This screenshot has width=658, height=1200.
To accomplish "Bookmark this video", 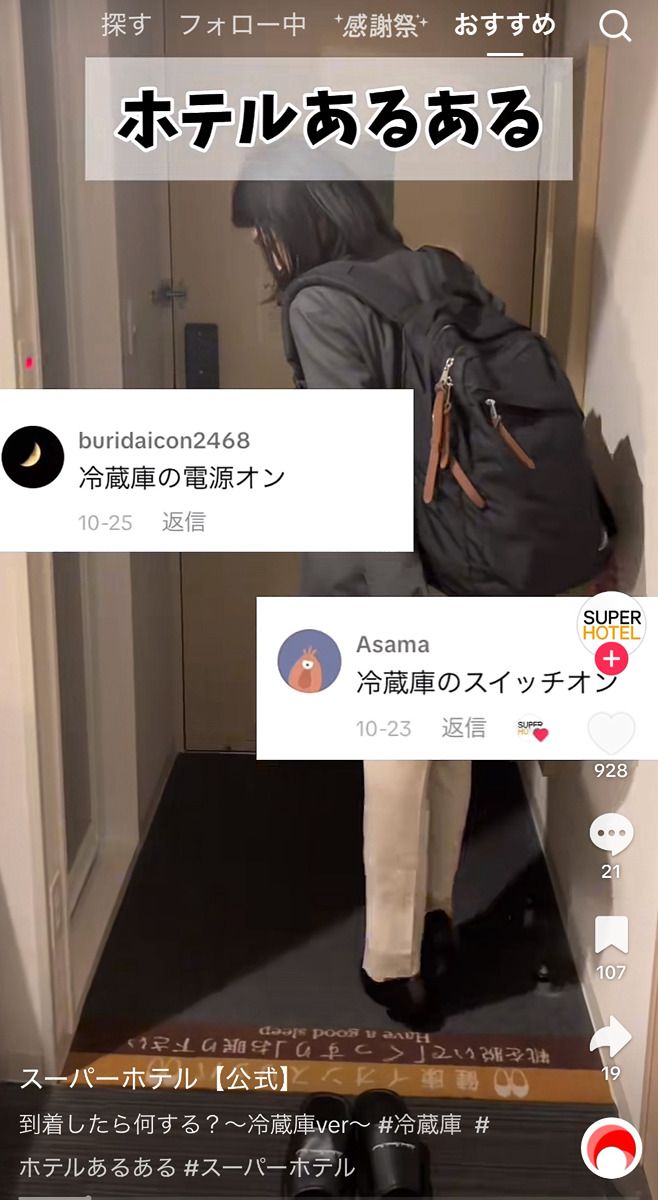I will coord(611,934).
